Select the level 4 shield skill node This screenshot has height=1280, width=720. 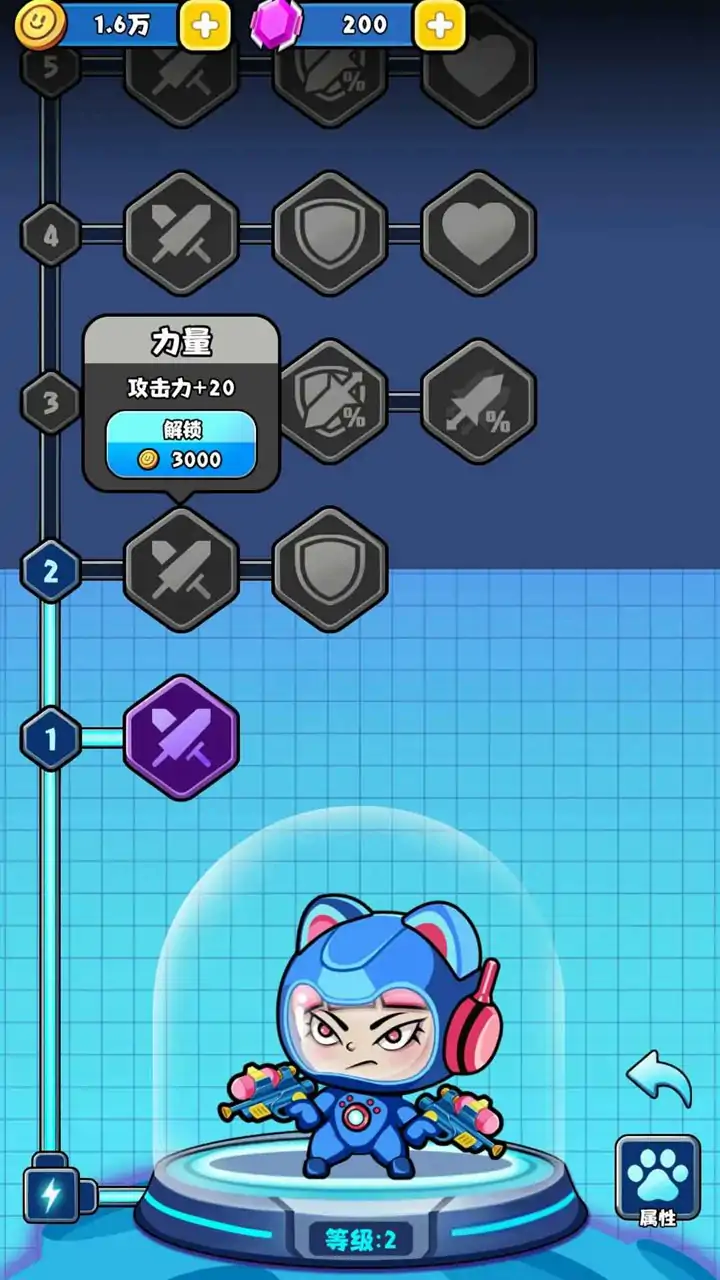330,234
